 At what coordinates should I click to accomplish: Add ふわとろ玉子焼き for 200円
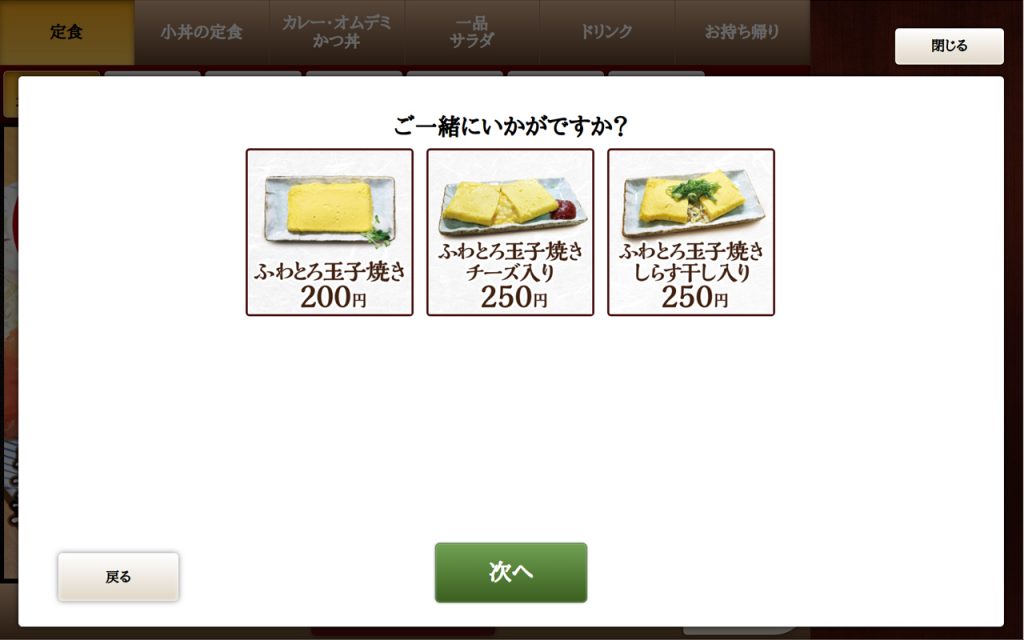(x=329, y=232)
